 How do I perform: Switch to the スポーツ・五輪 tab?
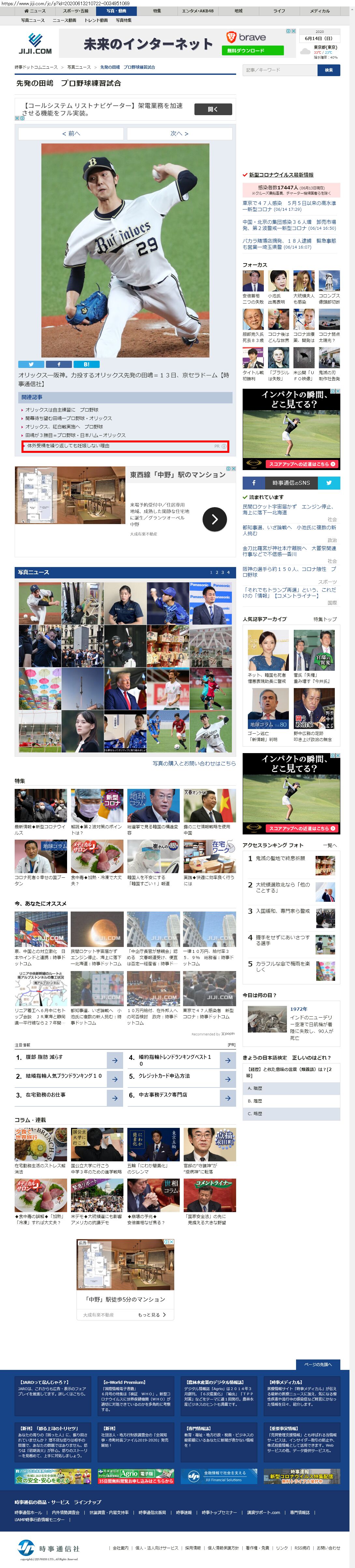[76, 11]
